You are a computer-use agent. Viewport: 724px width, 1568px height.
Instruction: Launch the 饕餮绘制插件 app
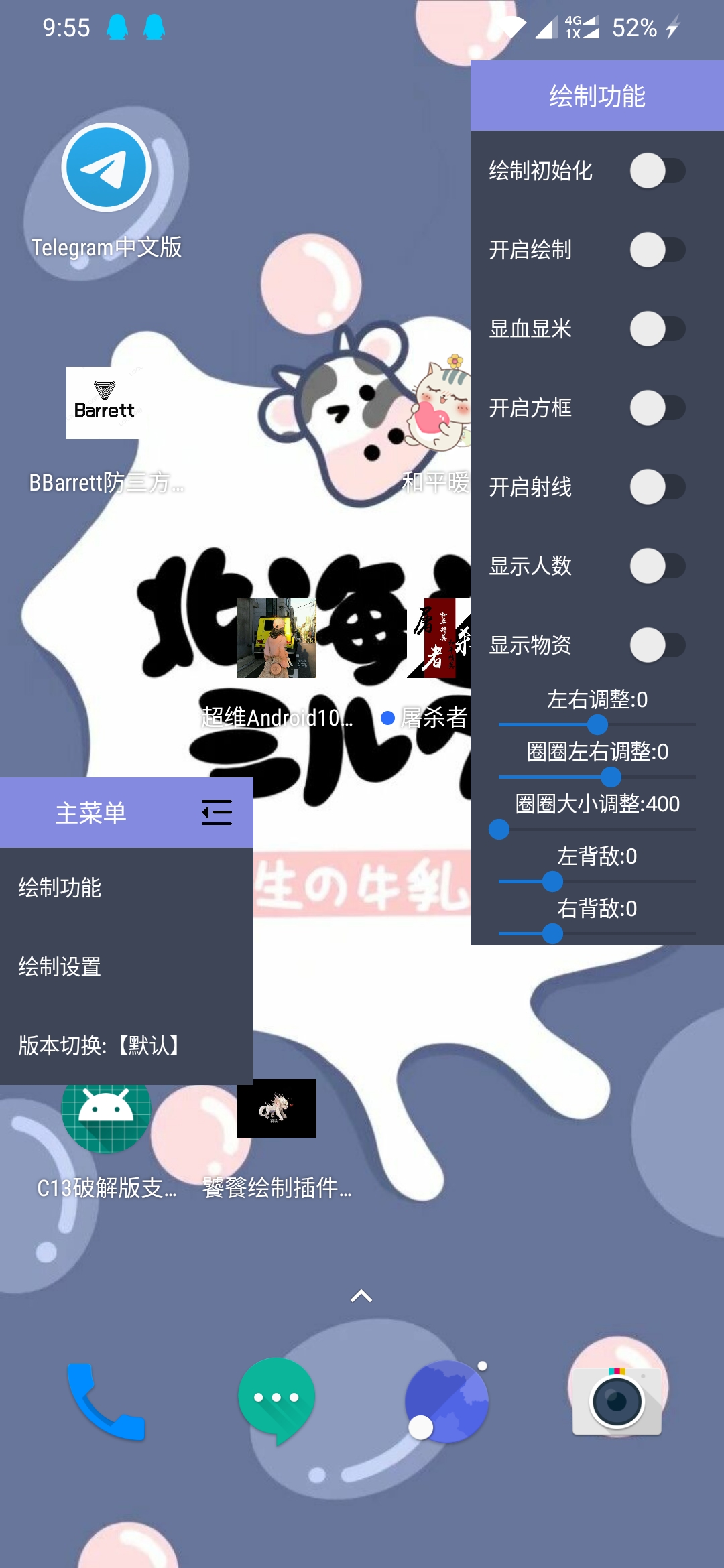pyautogui.click(x=276, y=1108)
